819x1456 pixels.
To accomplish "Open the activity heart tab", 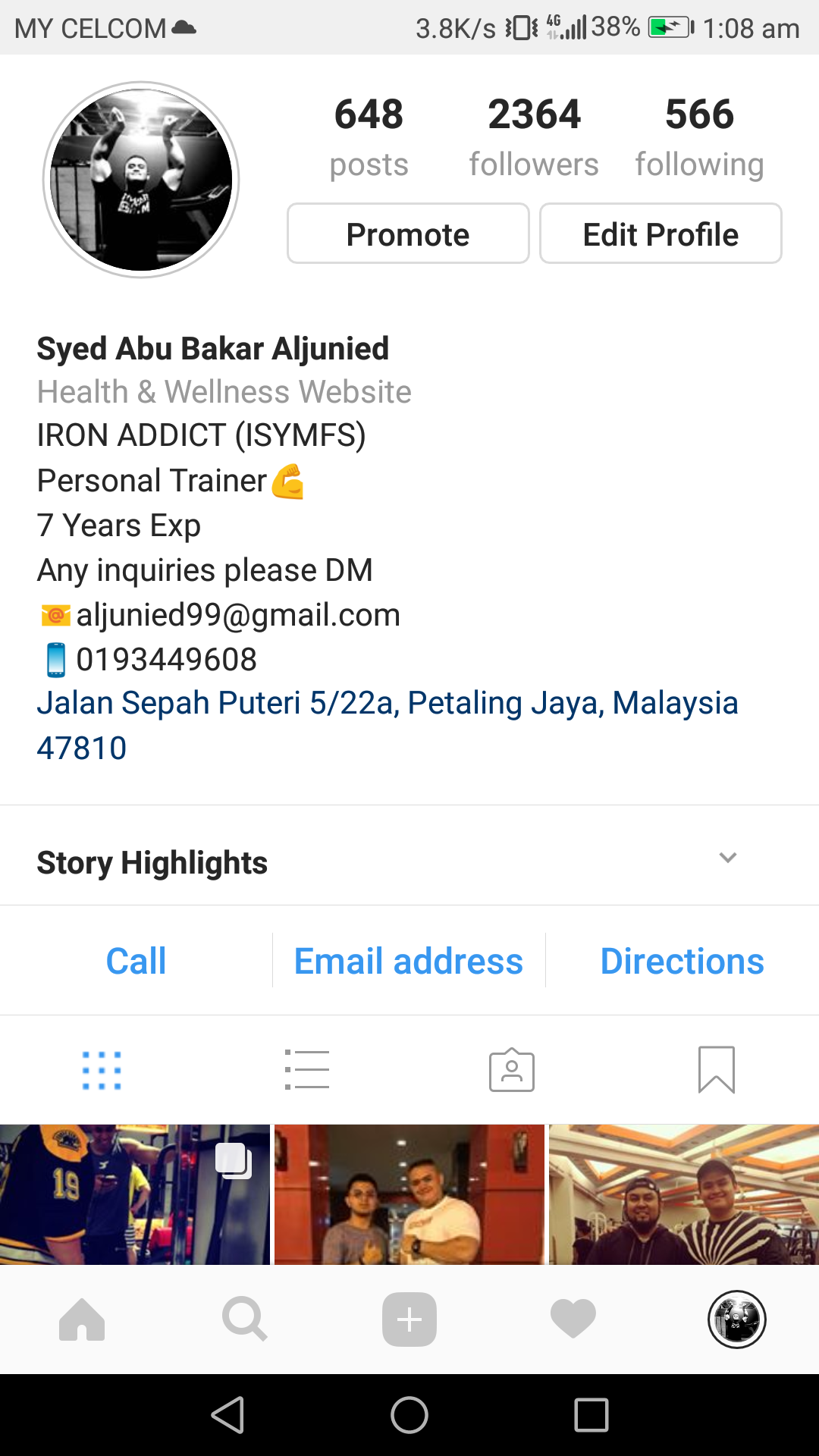I will point(573,1319).
